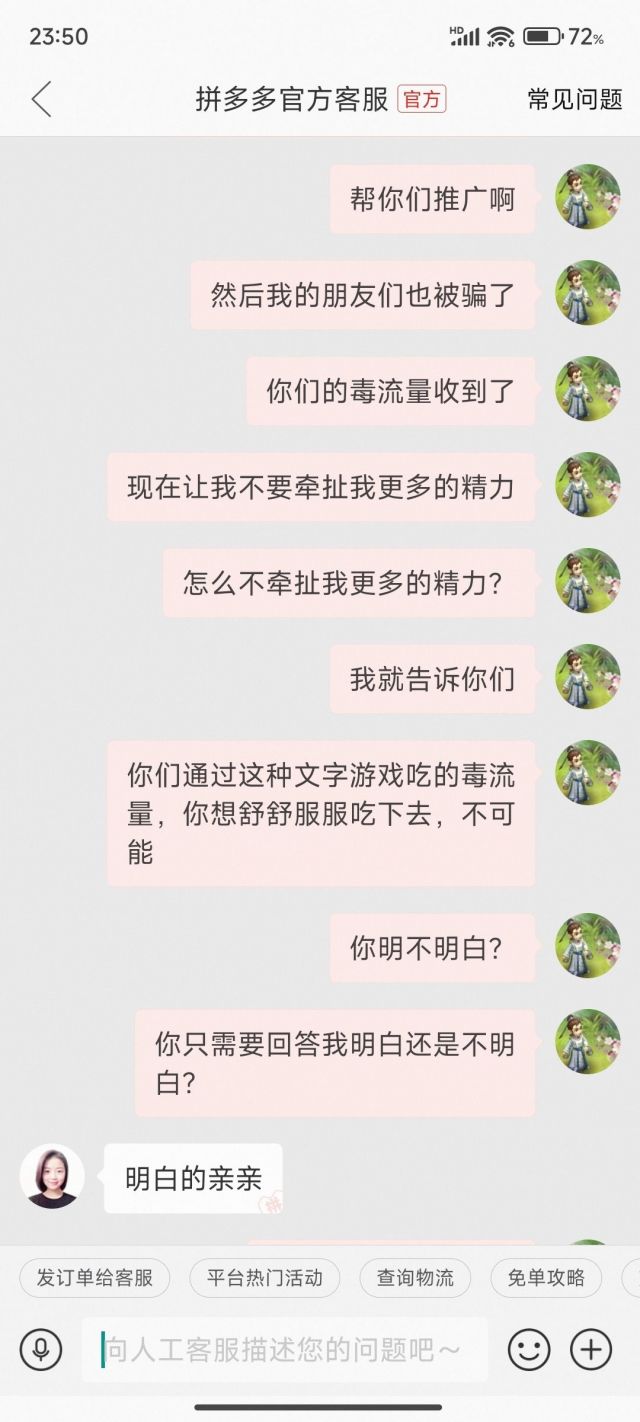Select the 平台热门活动 chip
This screenshot has height=1422, width=640.
pos(265,1278)
